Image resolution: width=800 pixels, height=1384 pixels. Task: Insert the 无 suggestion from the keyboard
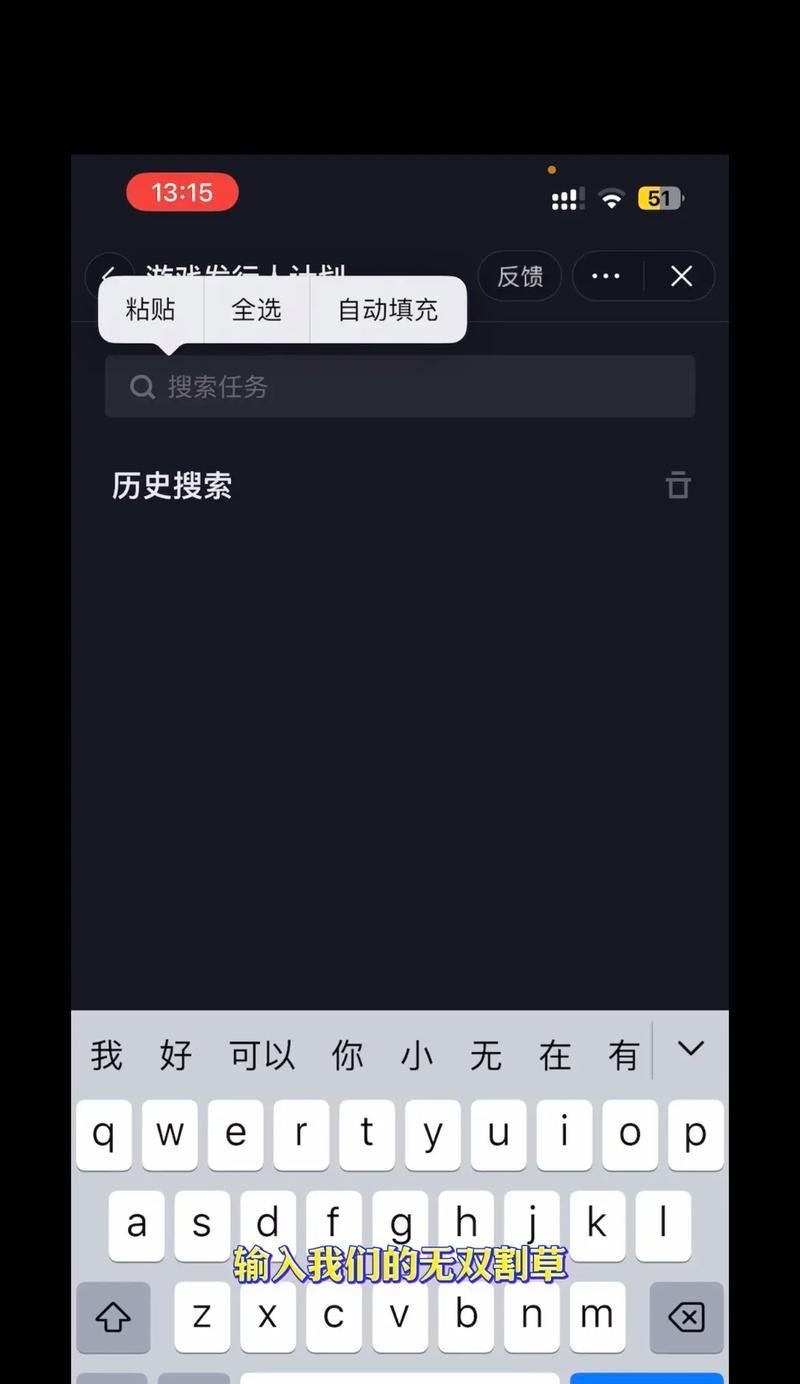485,1055
